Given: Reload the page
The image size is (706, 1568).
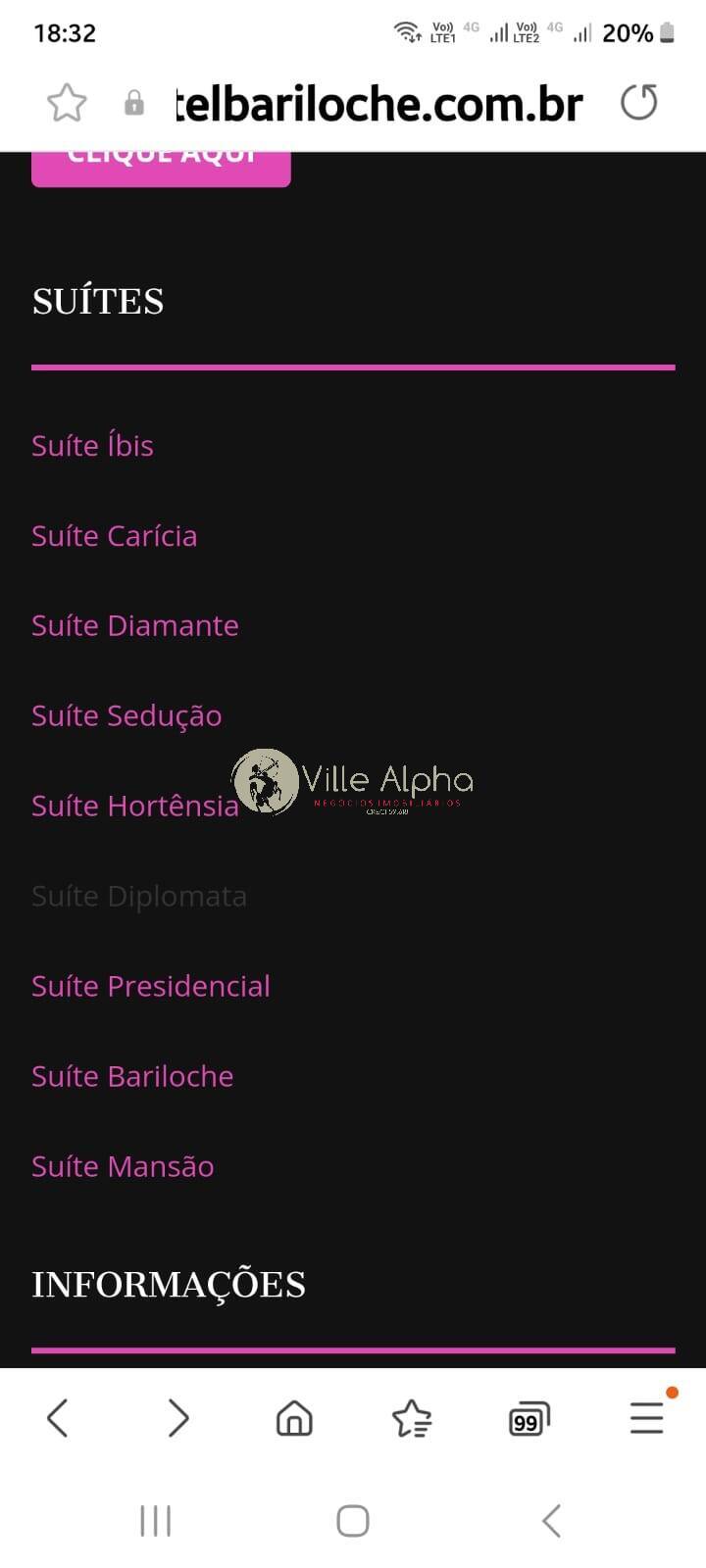Looking at the screenshot, I should 639,102.
